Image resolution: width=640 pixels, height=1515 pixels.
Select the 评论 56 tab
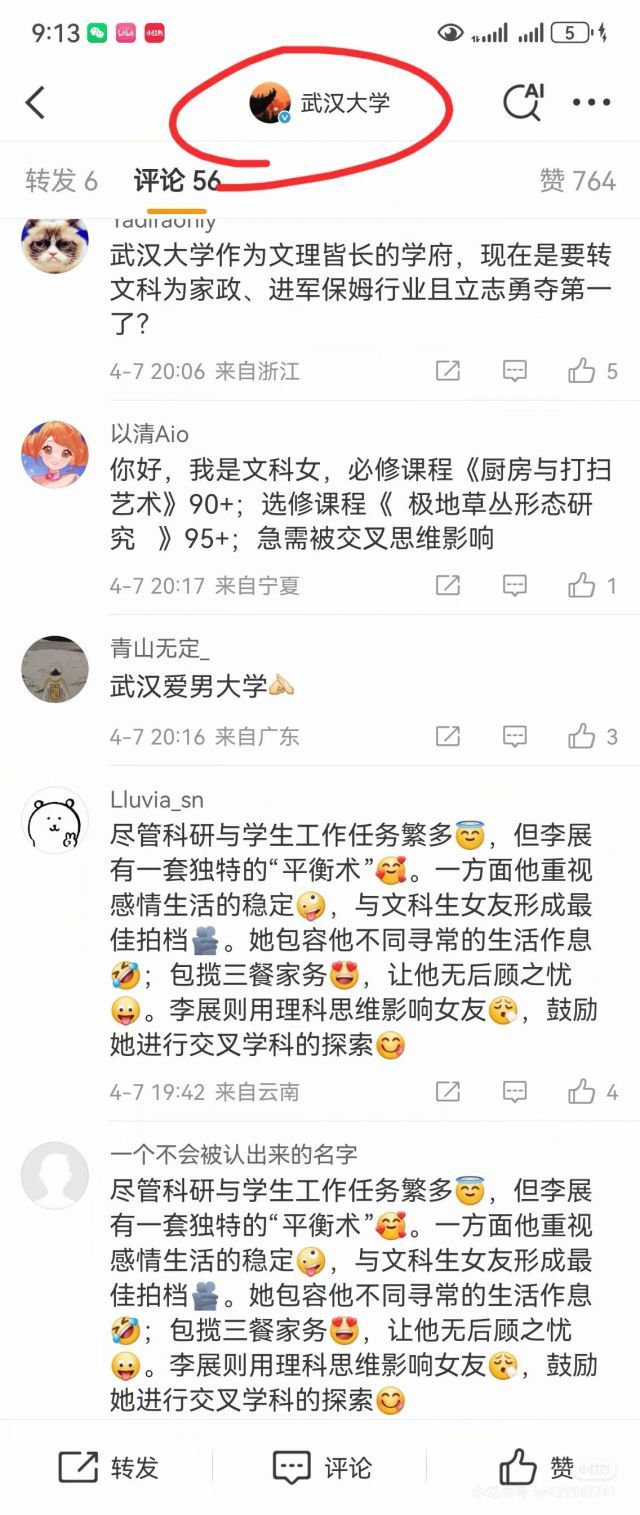coord(177,181)
